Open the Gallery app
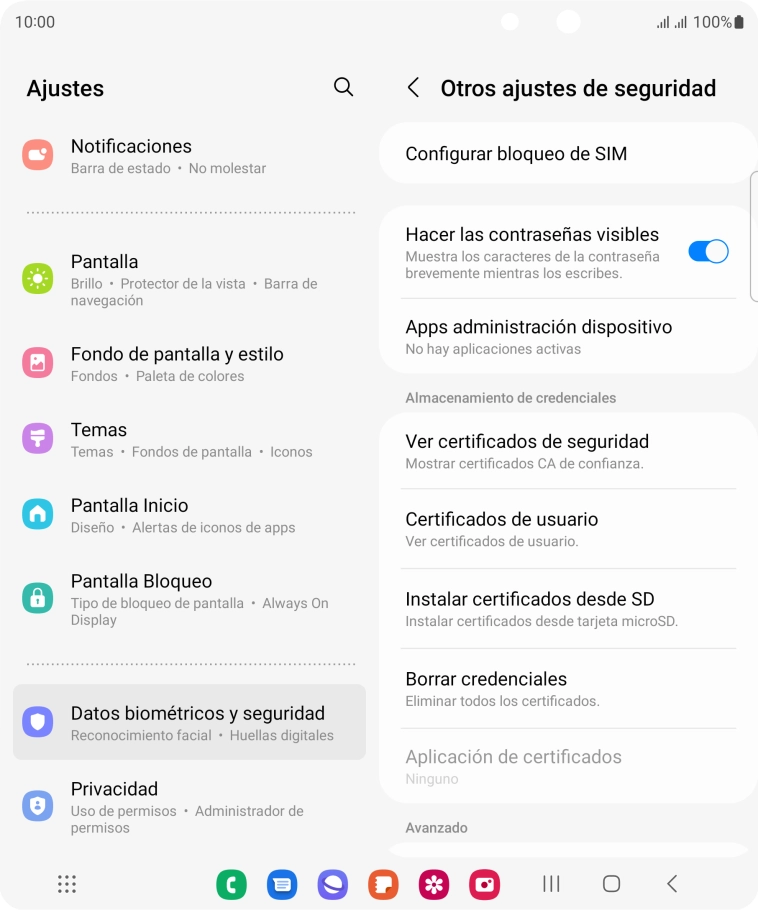758x910 pixels. click(433, 885)
